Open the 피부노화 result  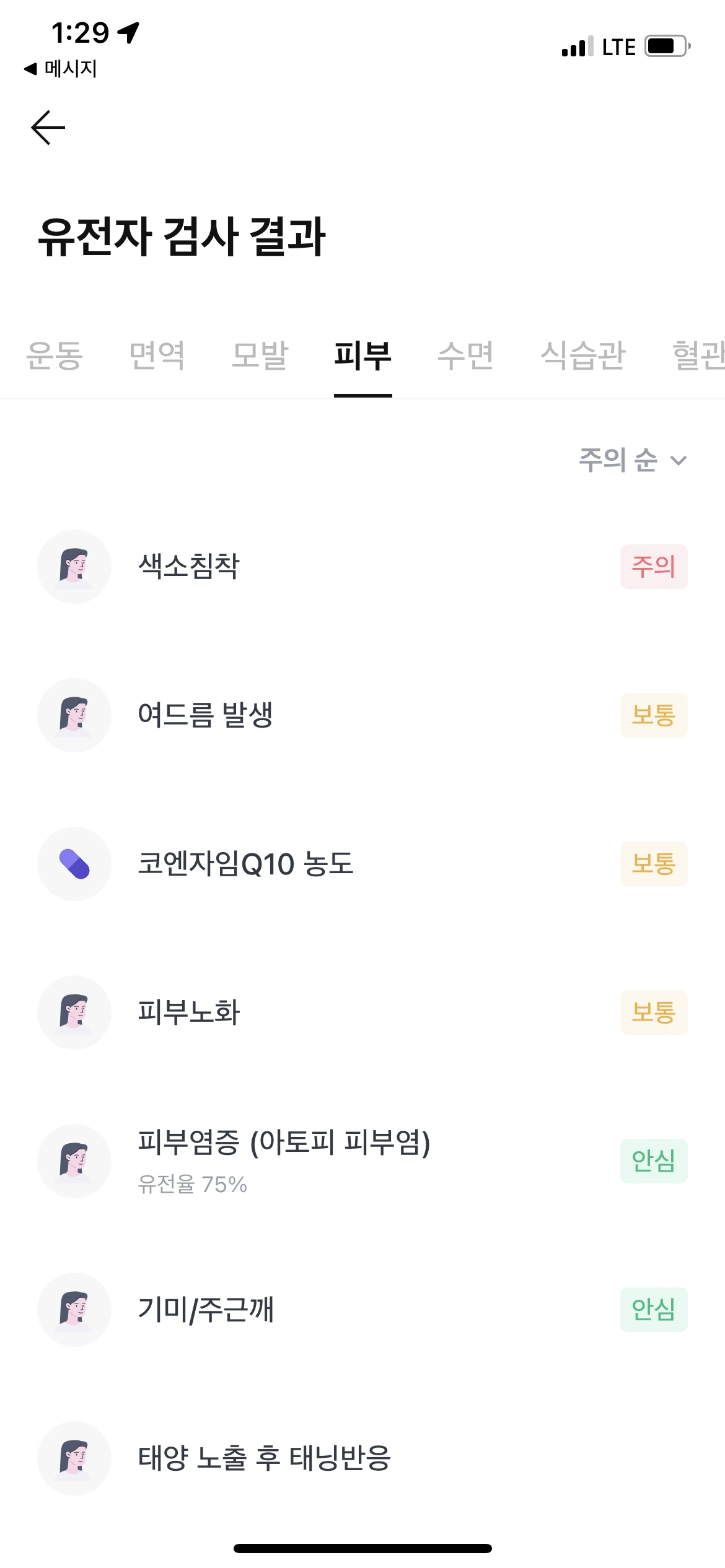[362, 1013]
